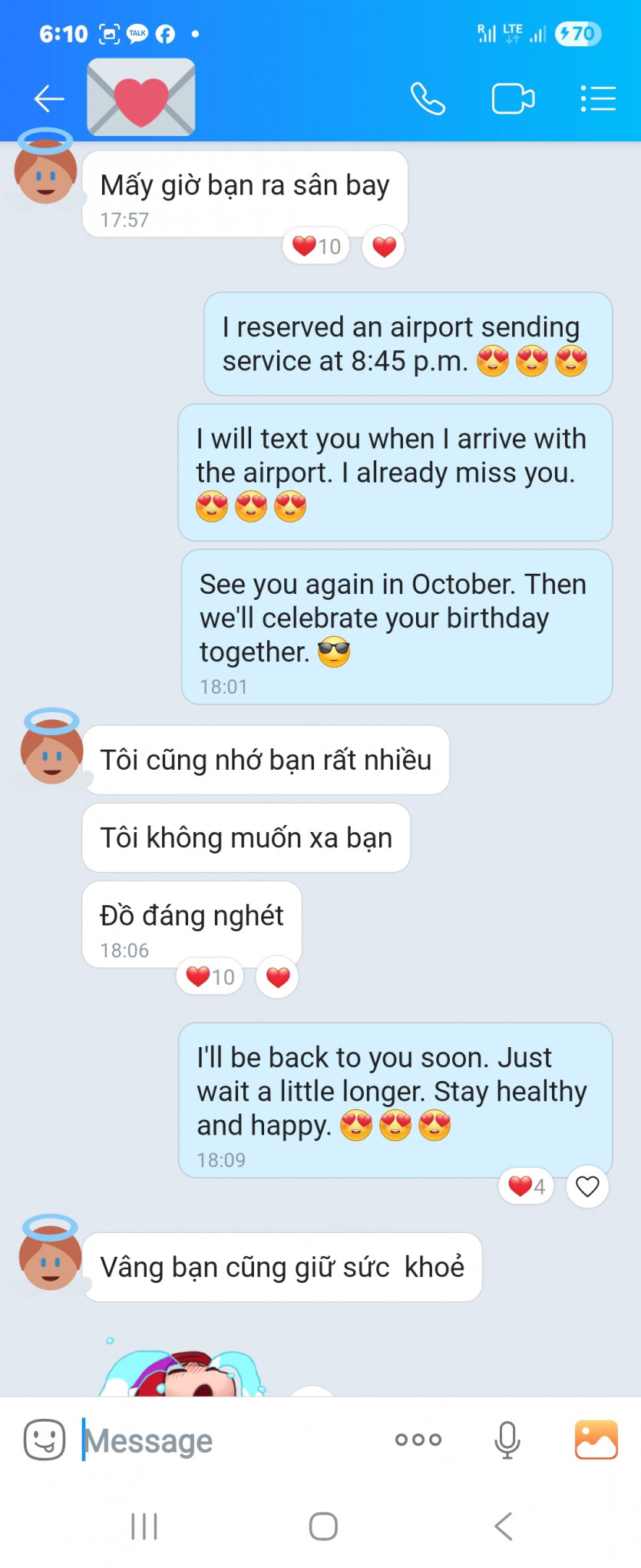Start a voice call
The width and height of the screenshot is (641, 1568).
(428, 99)
